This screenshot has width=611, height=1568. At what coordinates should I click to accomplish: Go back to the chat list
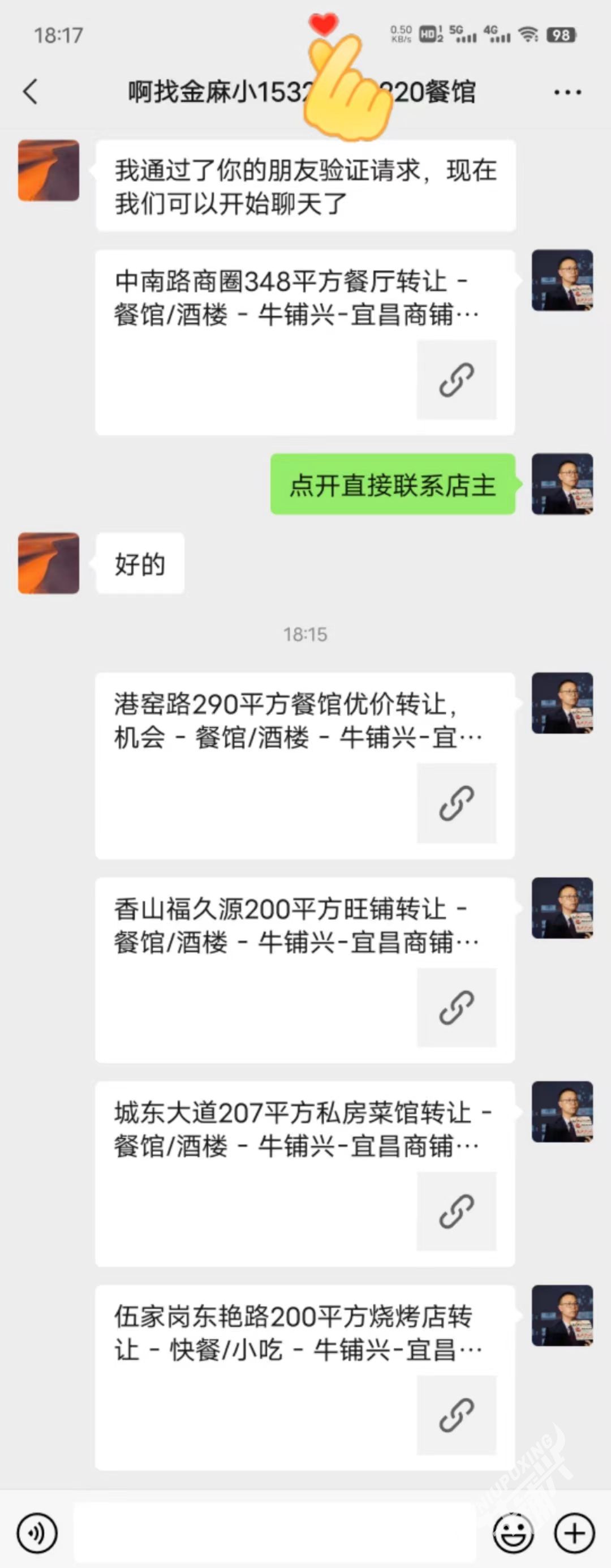(31, 92)
